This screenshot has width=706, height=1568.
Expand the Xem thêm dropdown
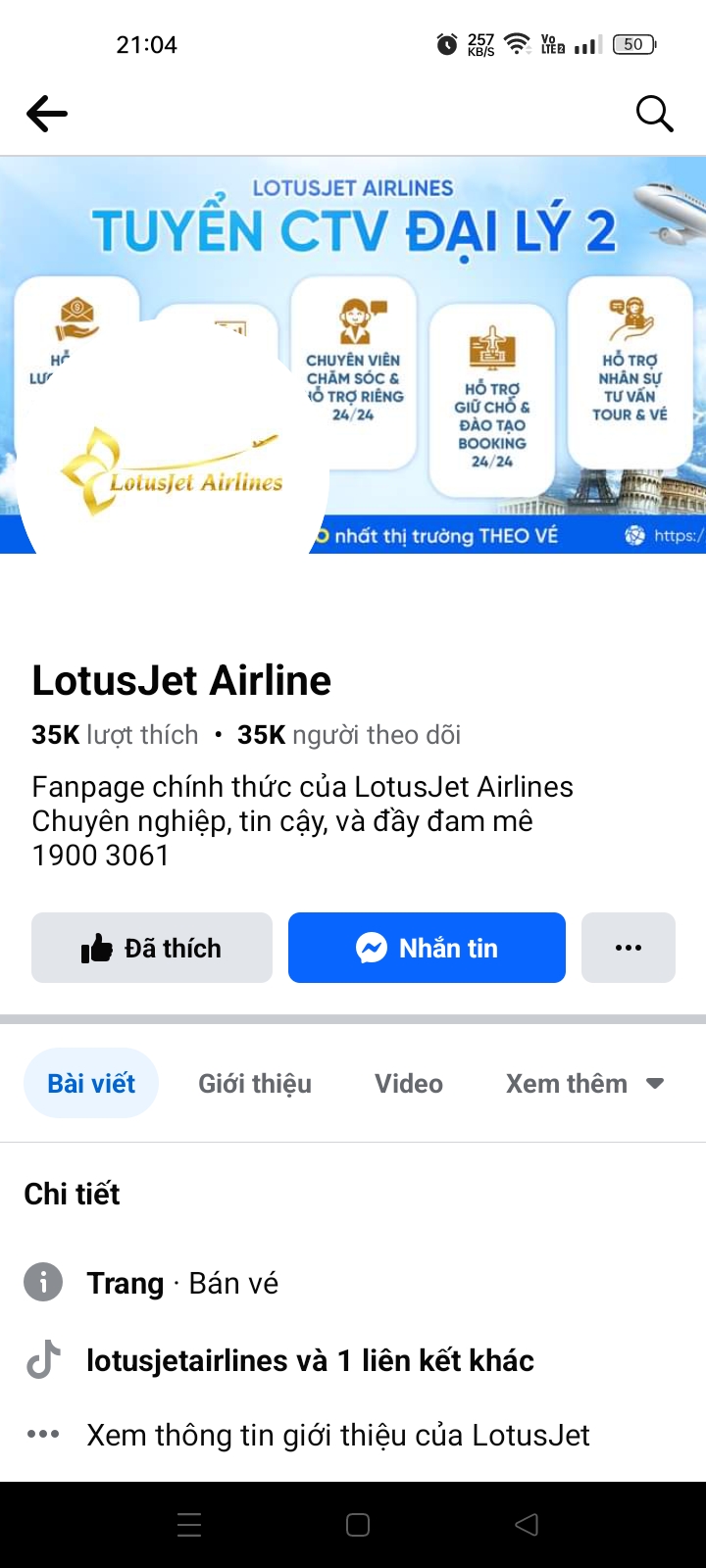coord(584,1083)
